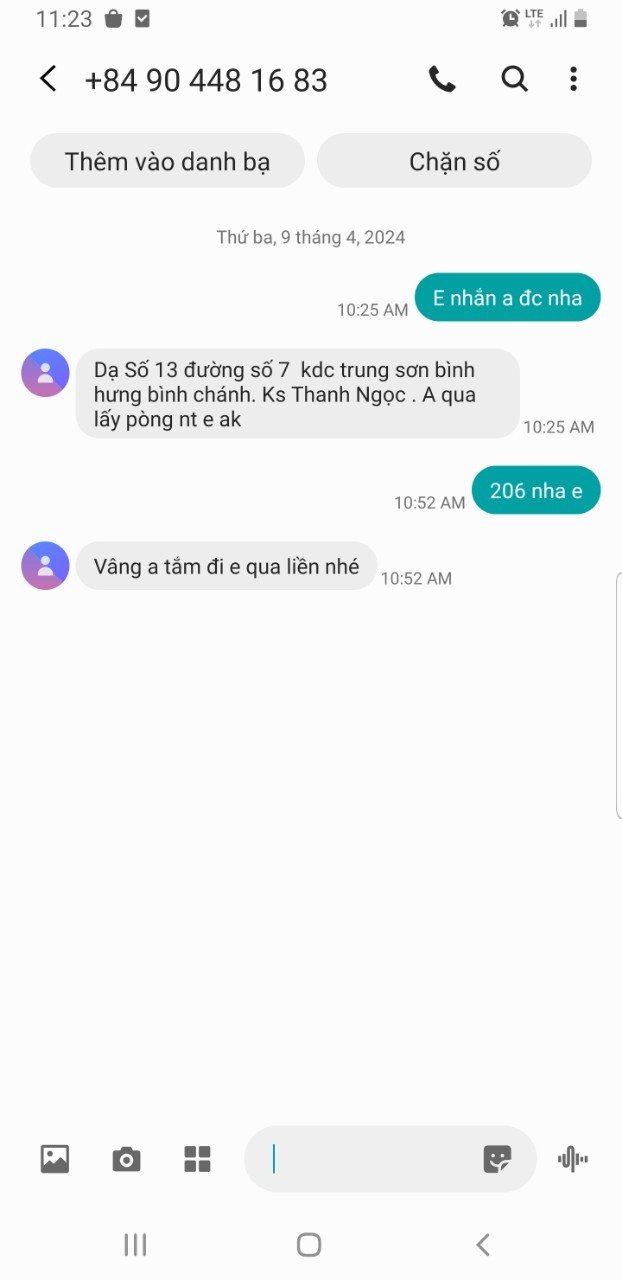
Task: Open recent apps from navigation bar
Action: click(x=135, y=1244)
